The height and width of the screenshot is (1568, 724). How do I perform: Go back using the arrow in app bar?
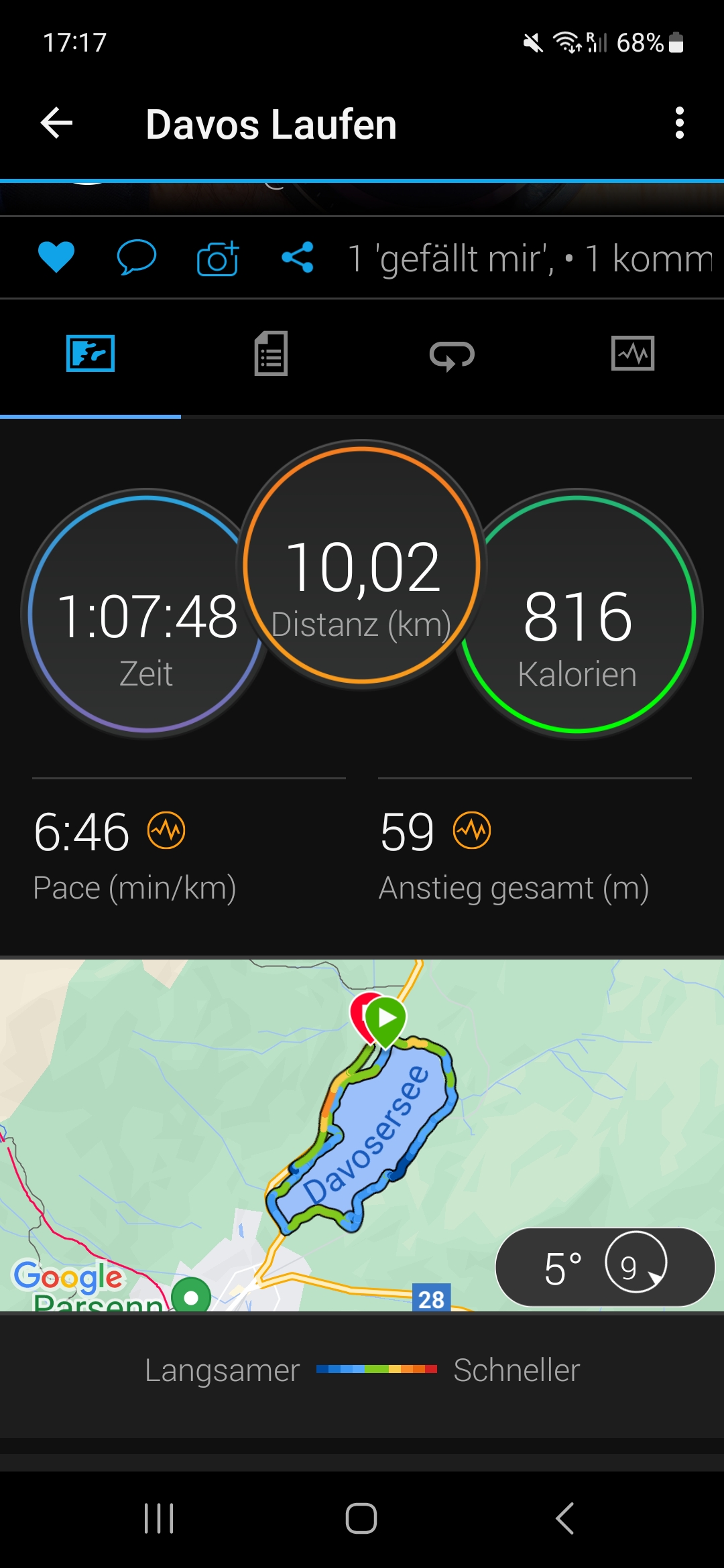pyautogui.click(x=56, y=123)
